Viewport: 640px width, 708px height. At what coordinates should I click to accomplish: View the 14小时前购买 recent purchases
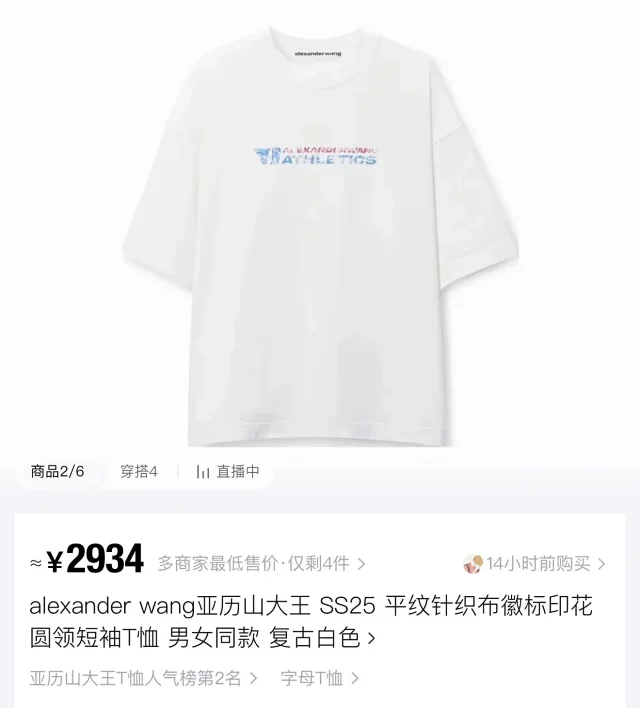(535, 564)
